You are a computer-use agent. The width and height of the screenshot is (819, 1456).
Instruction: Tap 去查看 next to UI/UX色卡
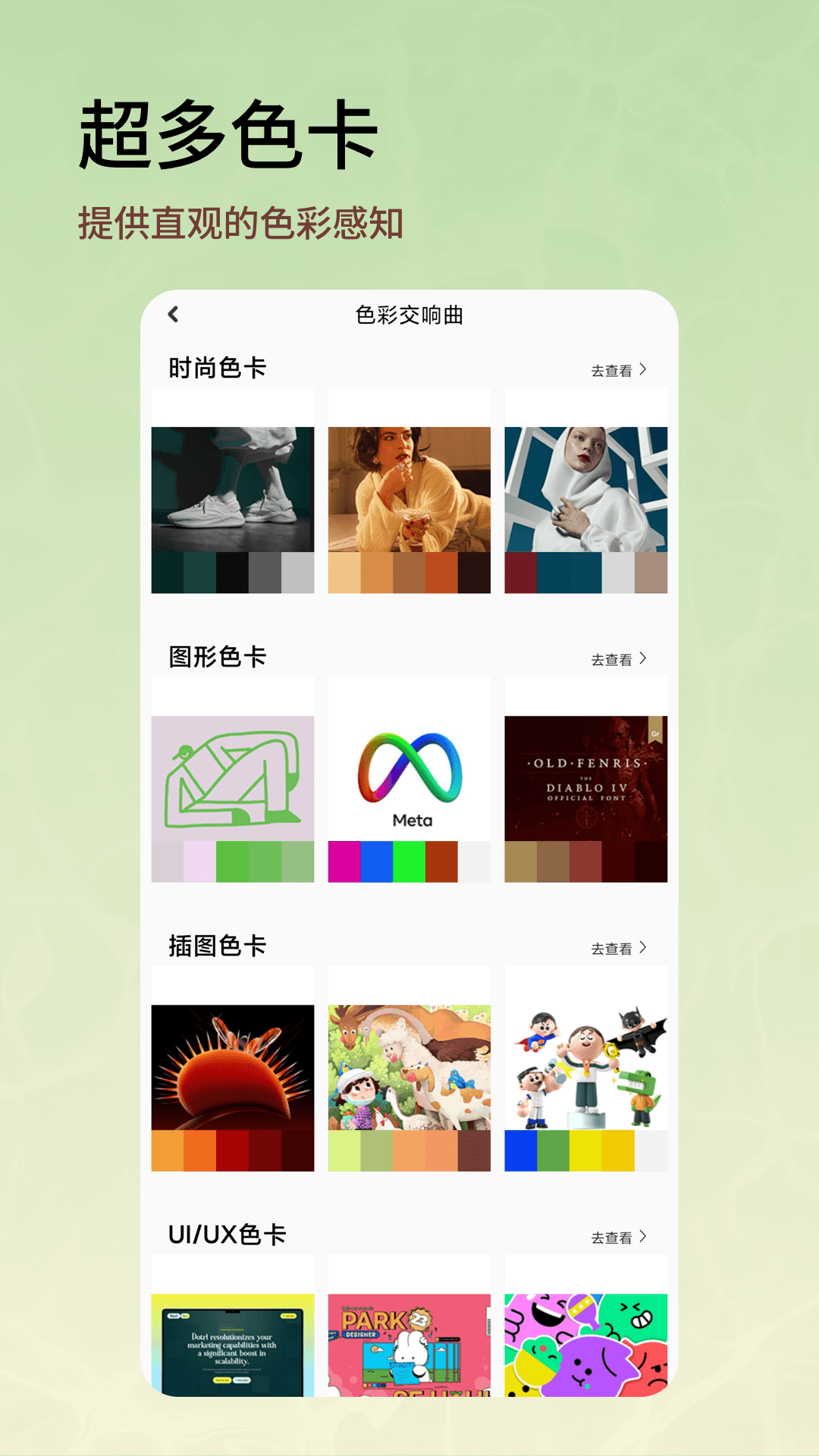point(610,1234)
